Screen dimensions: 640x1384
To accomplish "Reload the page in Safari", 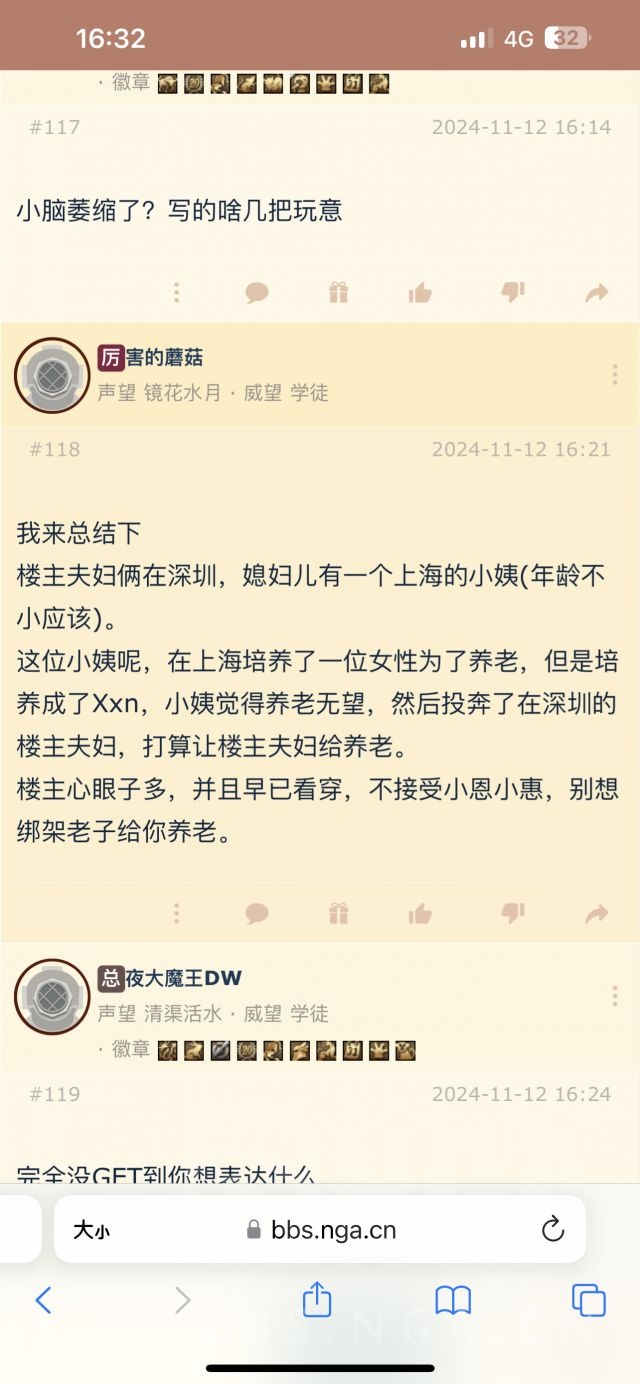I will point(553,1230).
